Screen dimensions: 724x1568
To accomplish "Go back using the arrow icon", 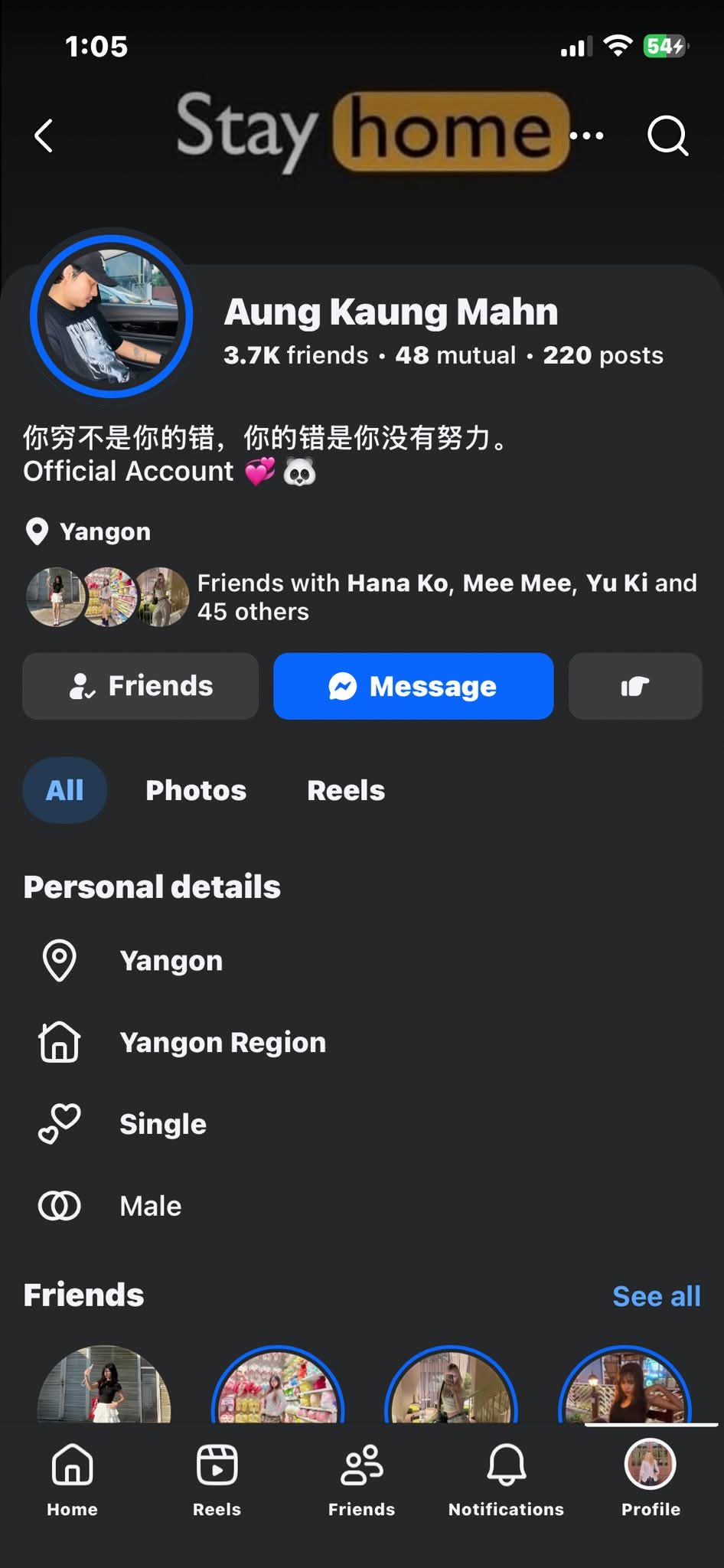I will point(44,136).
